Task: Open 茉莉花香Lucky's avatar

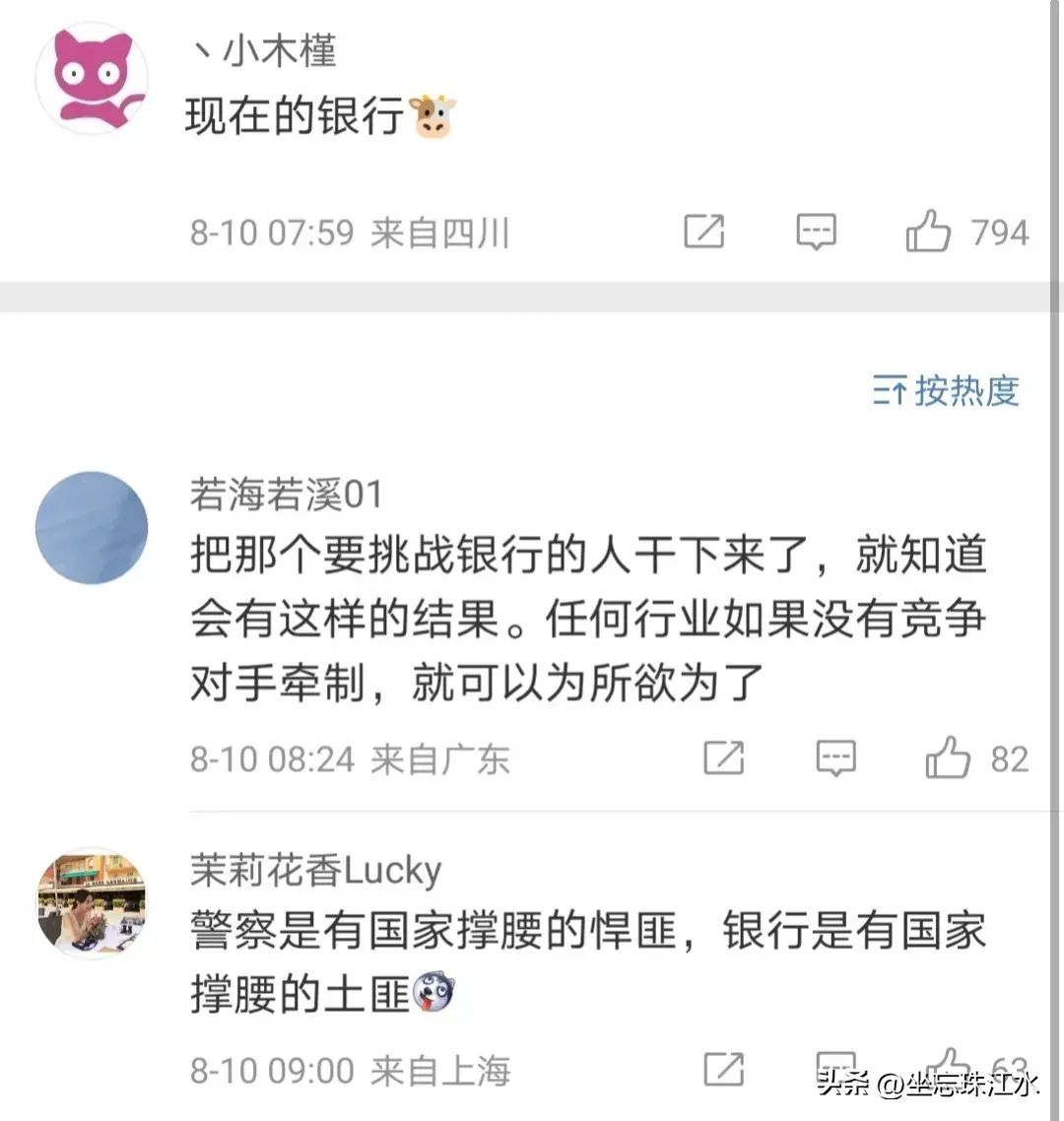Action: pyautogui.click(x=92, y=903)
